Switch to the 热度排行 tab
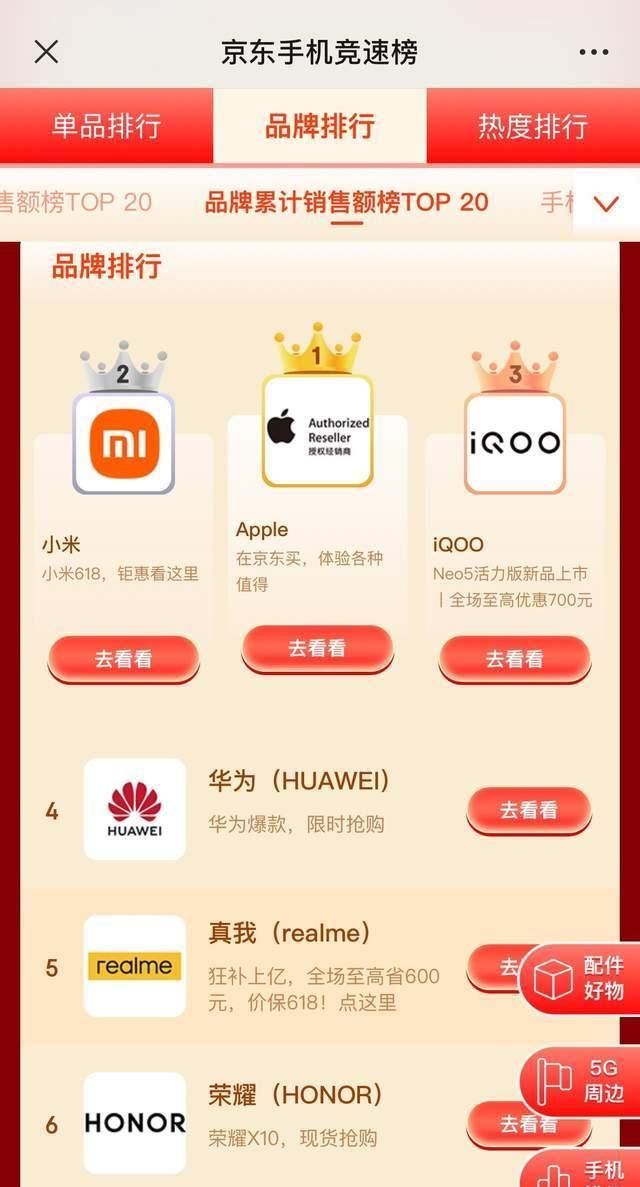Image resolution: width=640 pixels, height=1187 pixels. click(x=532, y=127)
